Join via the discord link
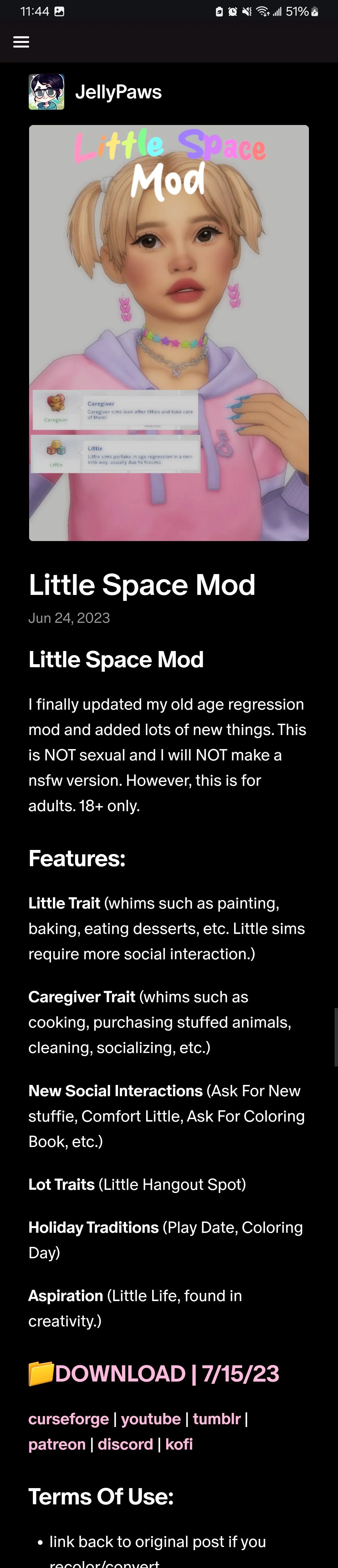 (125, 1445)
